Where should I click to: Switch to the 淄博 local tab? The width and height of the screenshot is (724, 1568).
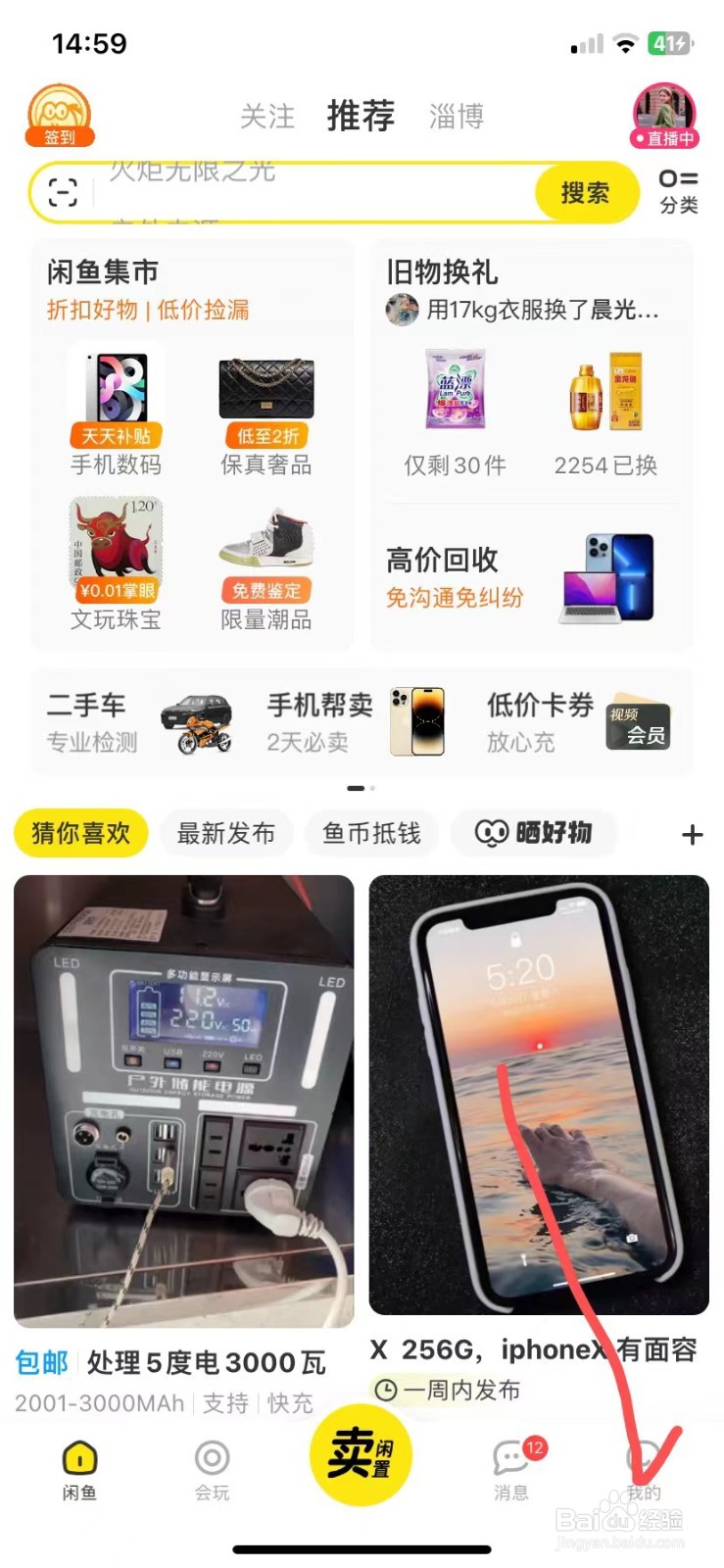tap(457, 116)
